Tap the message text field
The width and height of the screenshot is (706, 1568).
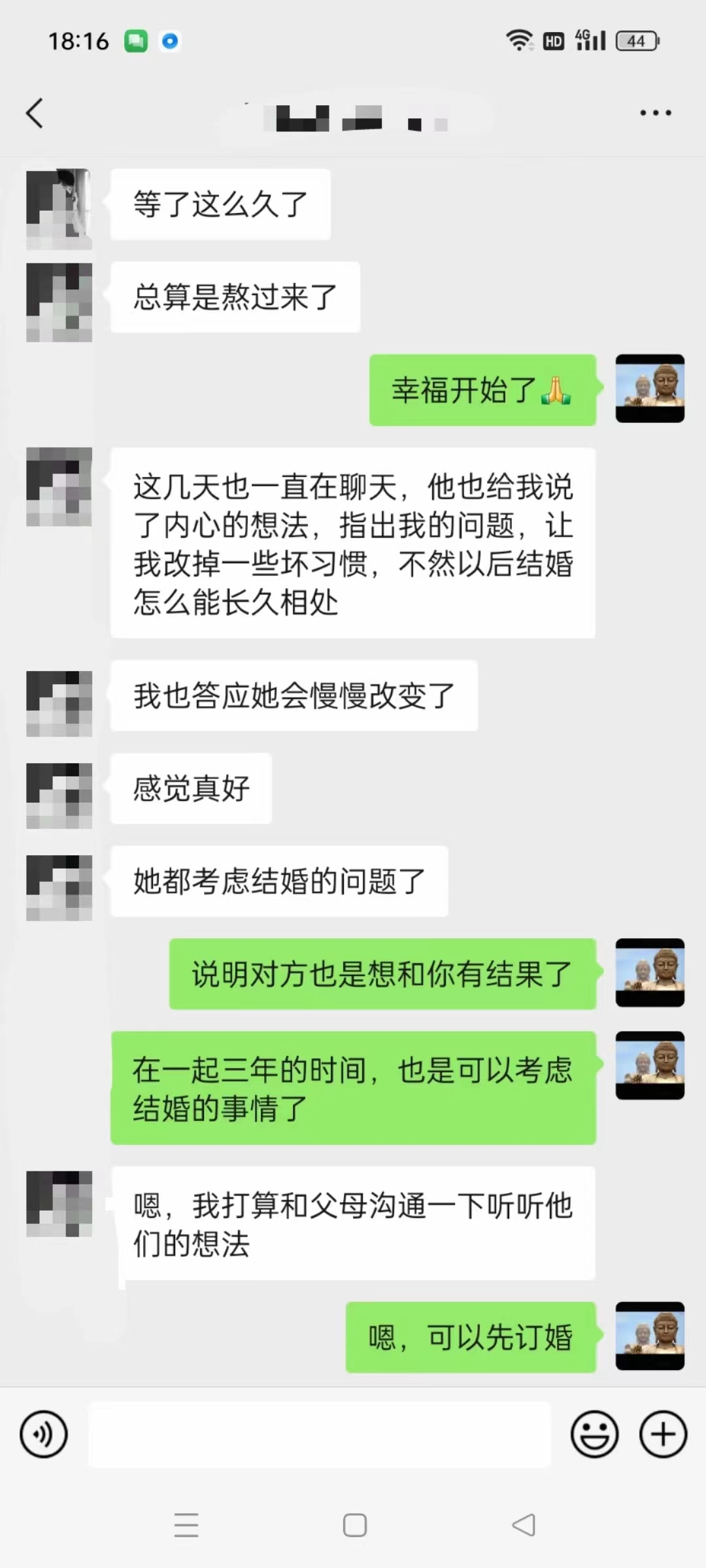(319, 1434)
